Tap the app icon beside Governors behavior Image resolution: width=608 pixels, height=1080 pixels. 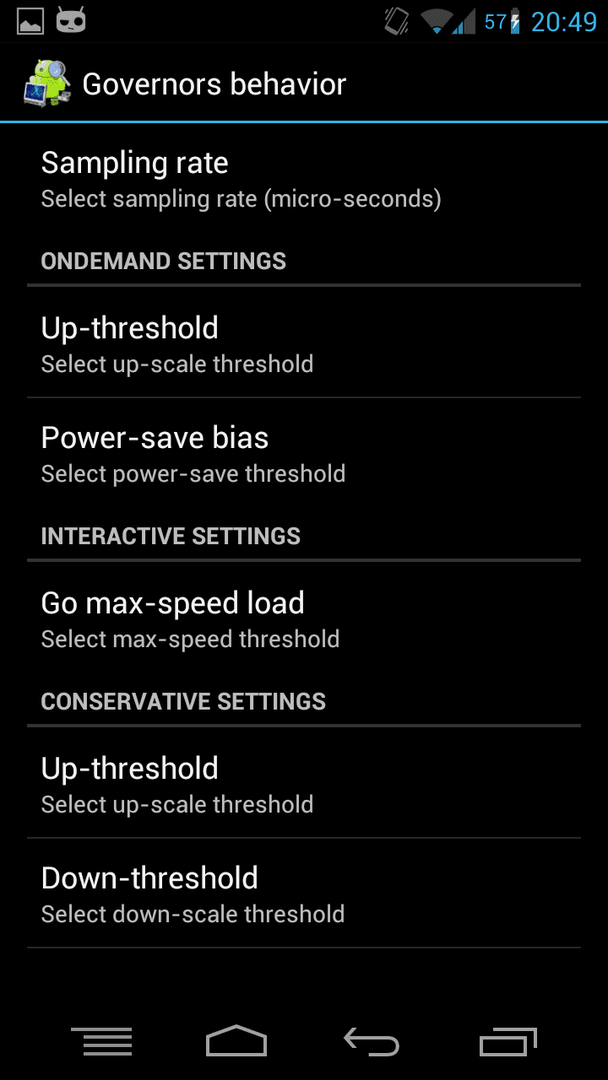point(46,84)
